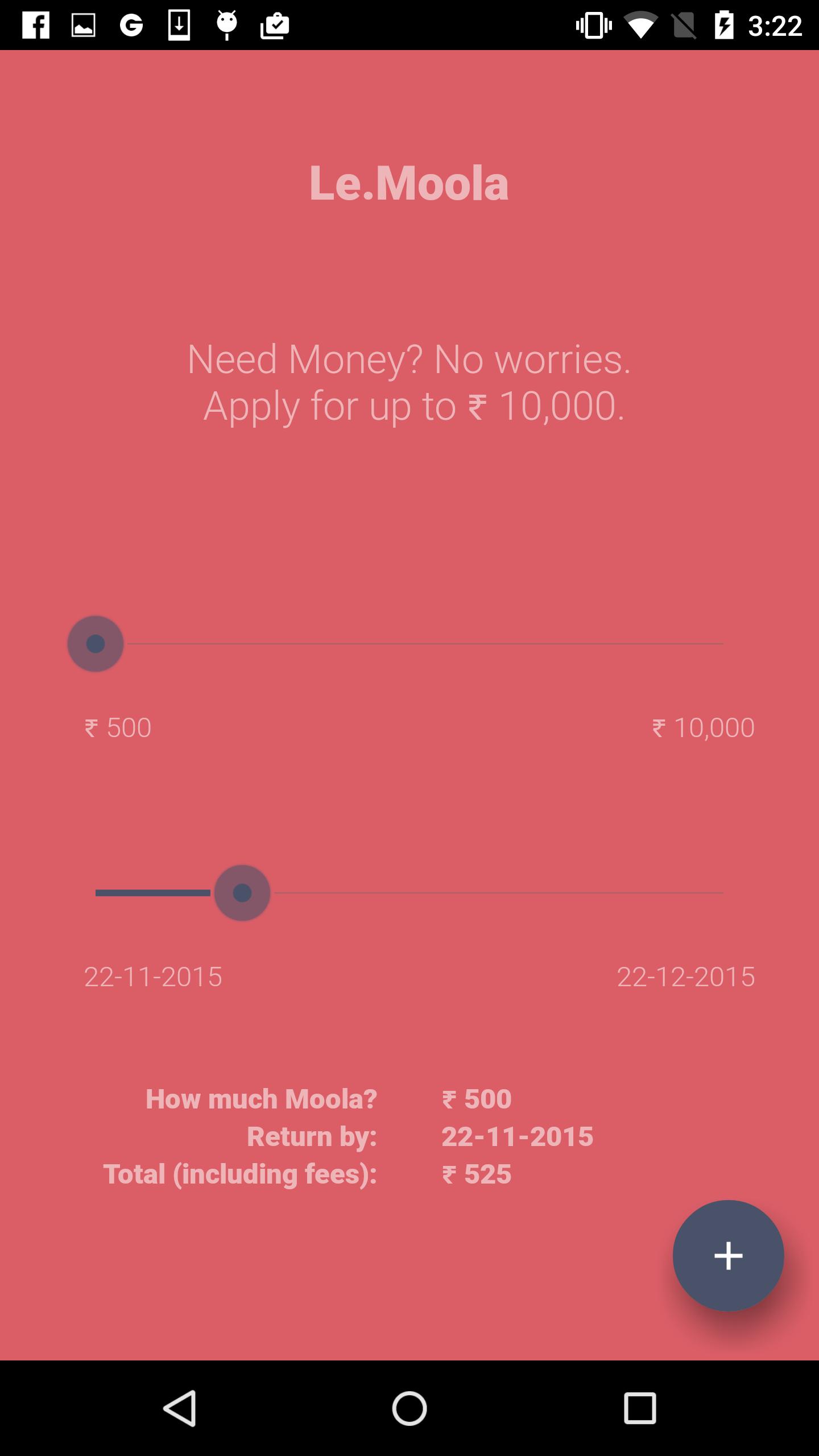Open recent apps from the navigation bar
819x1456 pixels.
click(640, 1408)
